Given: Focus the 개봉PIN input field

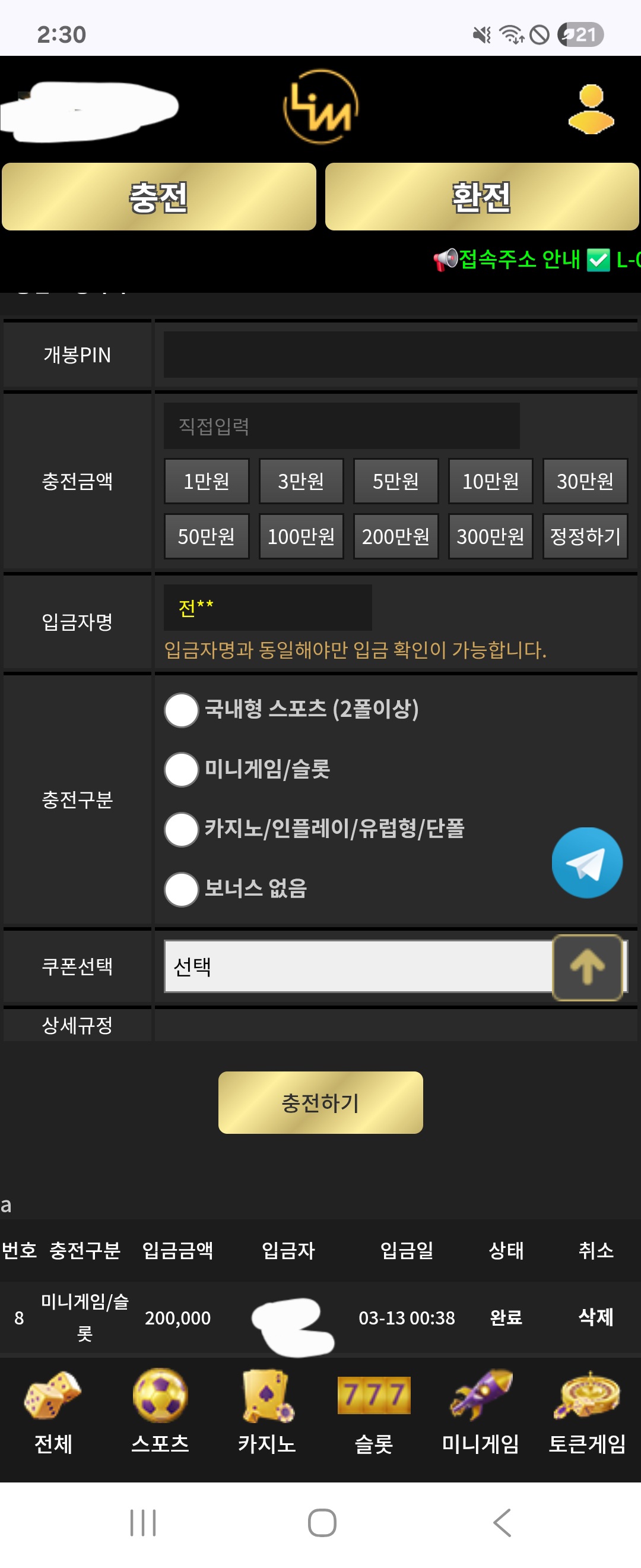Looking at the screenshot, I should pos(398,355).
